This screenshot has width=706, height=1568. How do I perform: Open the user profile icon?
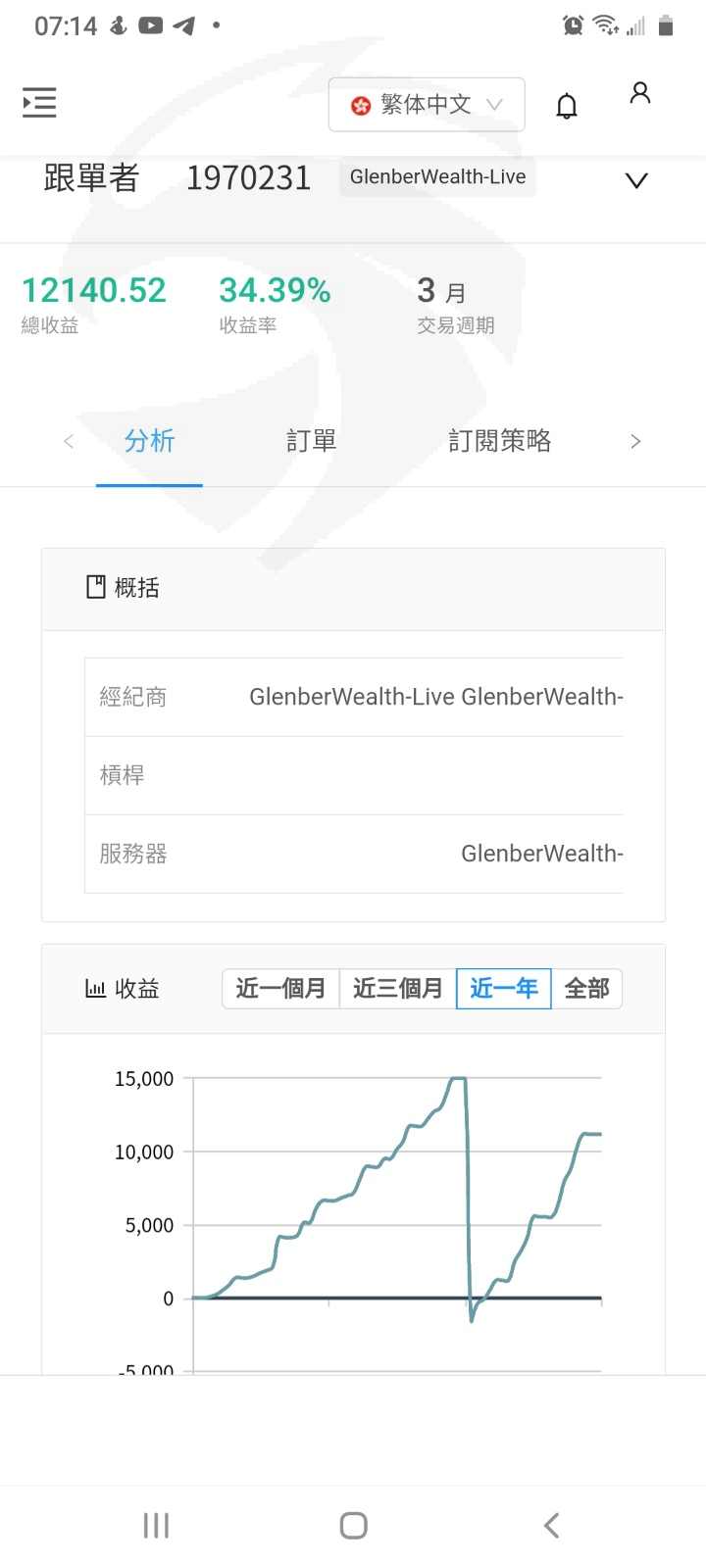coord(640,93)
